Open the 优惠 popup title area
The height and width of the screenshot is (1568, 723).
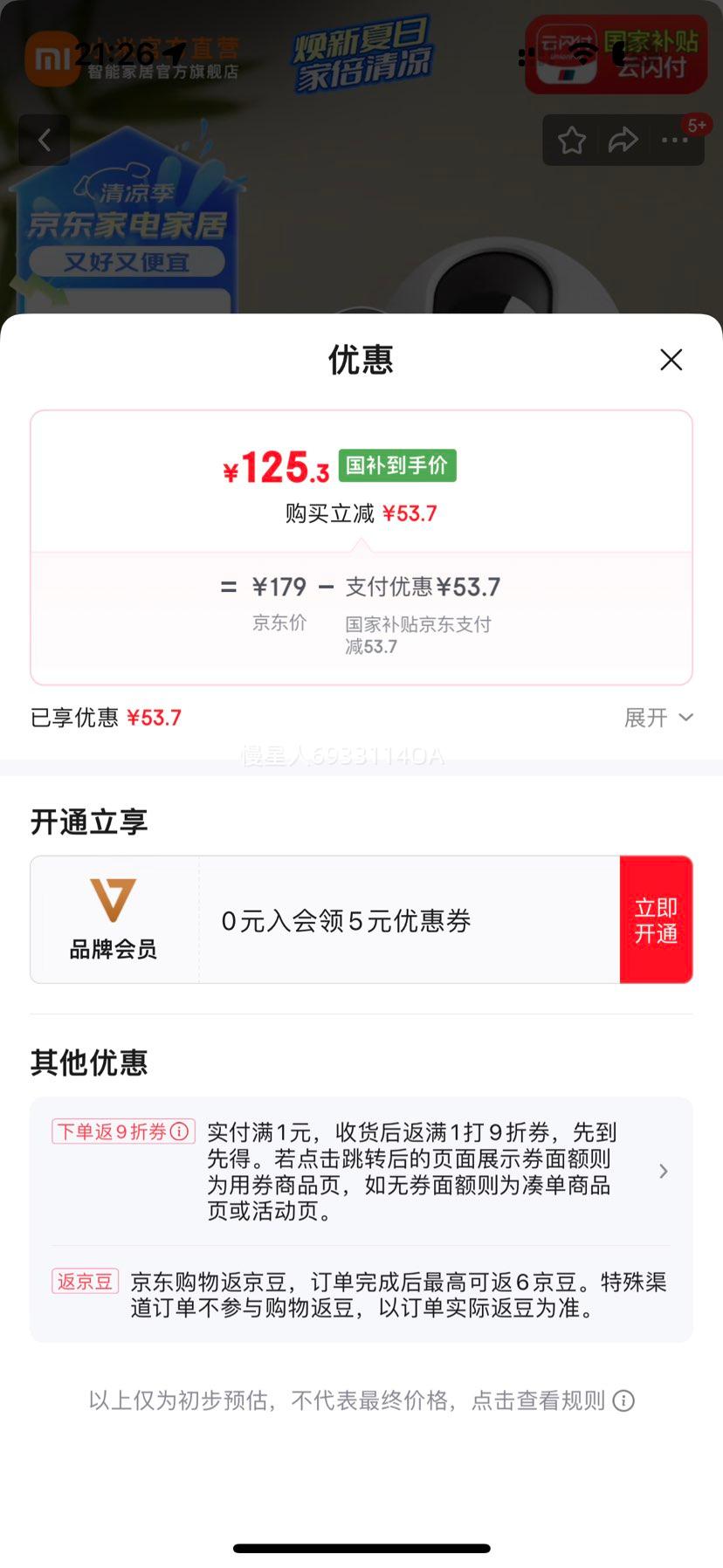[x=361, y=359]
